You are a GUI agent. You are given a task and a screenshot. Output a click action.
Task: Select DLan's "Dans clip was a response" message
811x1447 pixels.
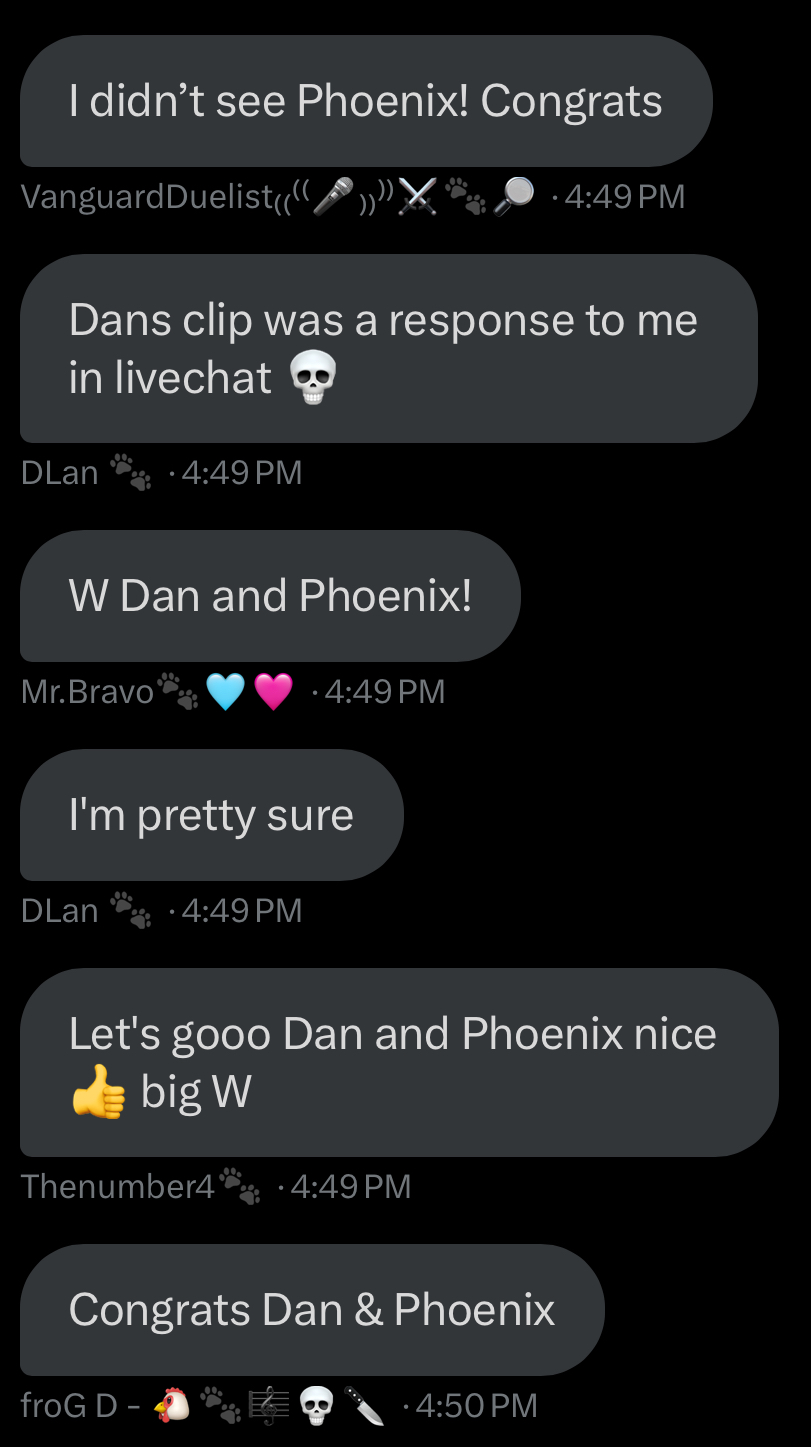pyautogui.click(x=389, y=348)
